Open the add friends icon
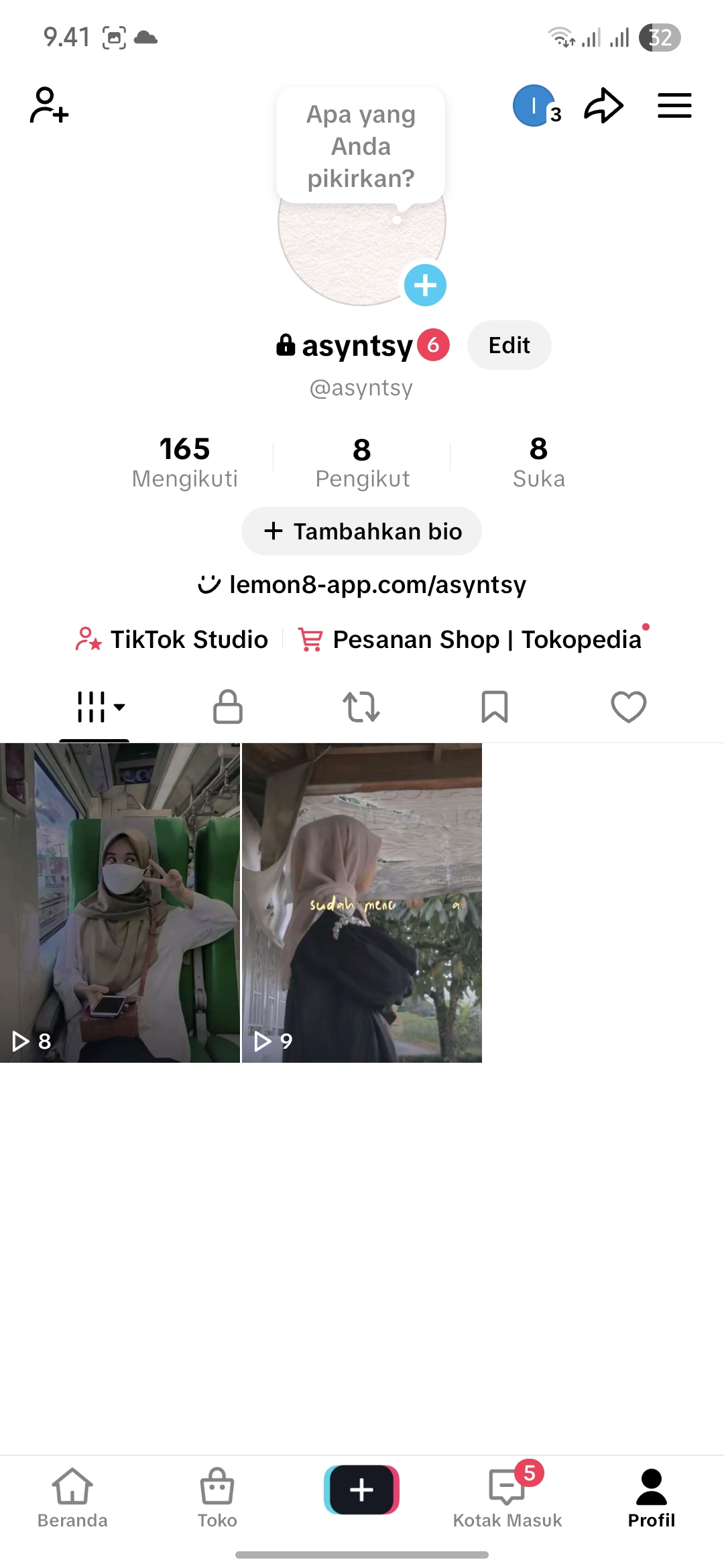724x1568 pixels. coord(49,105)
